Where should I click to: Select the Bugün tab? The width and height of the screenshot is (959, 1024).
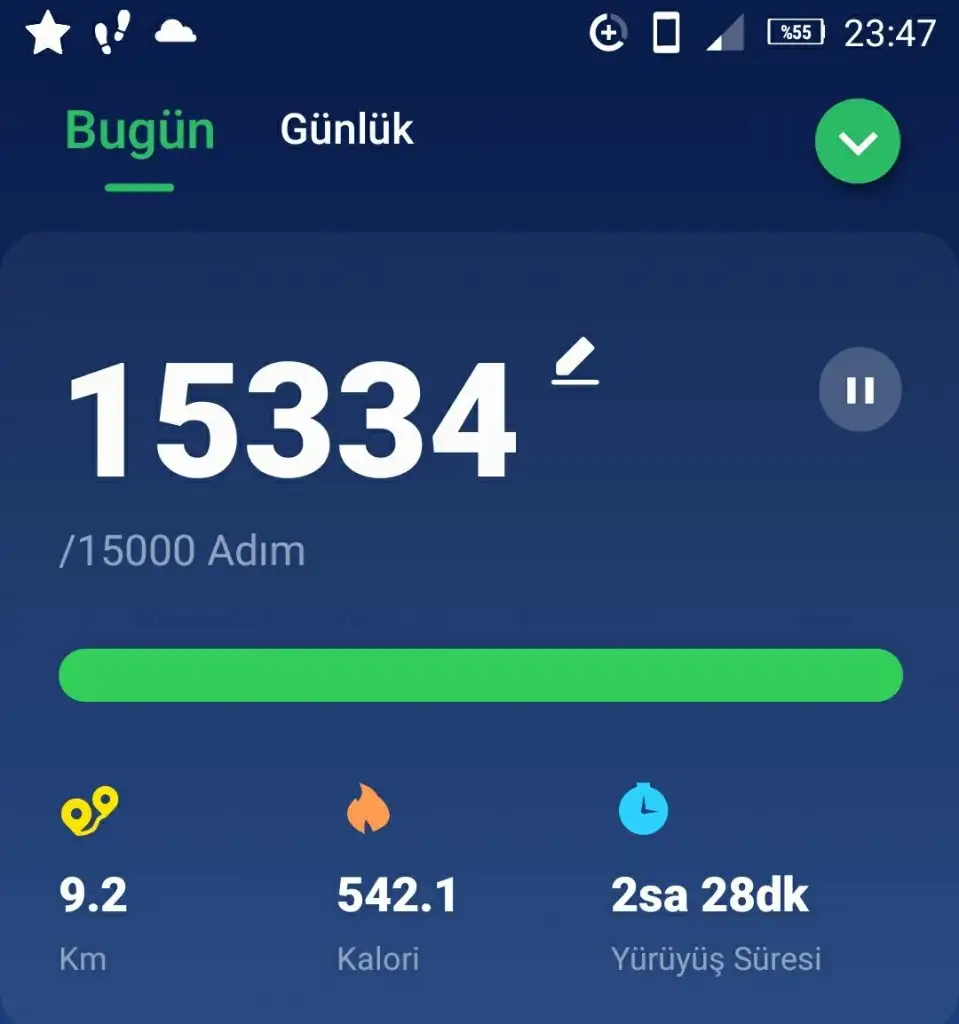[x=140, y=132]
